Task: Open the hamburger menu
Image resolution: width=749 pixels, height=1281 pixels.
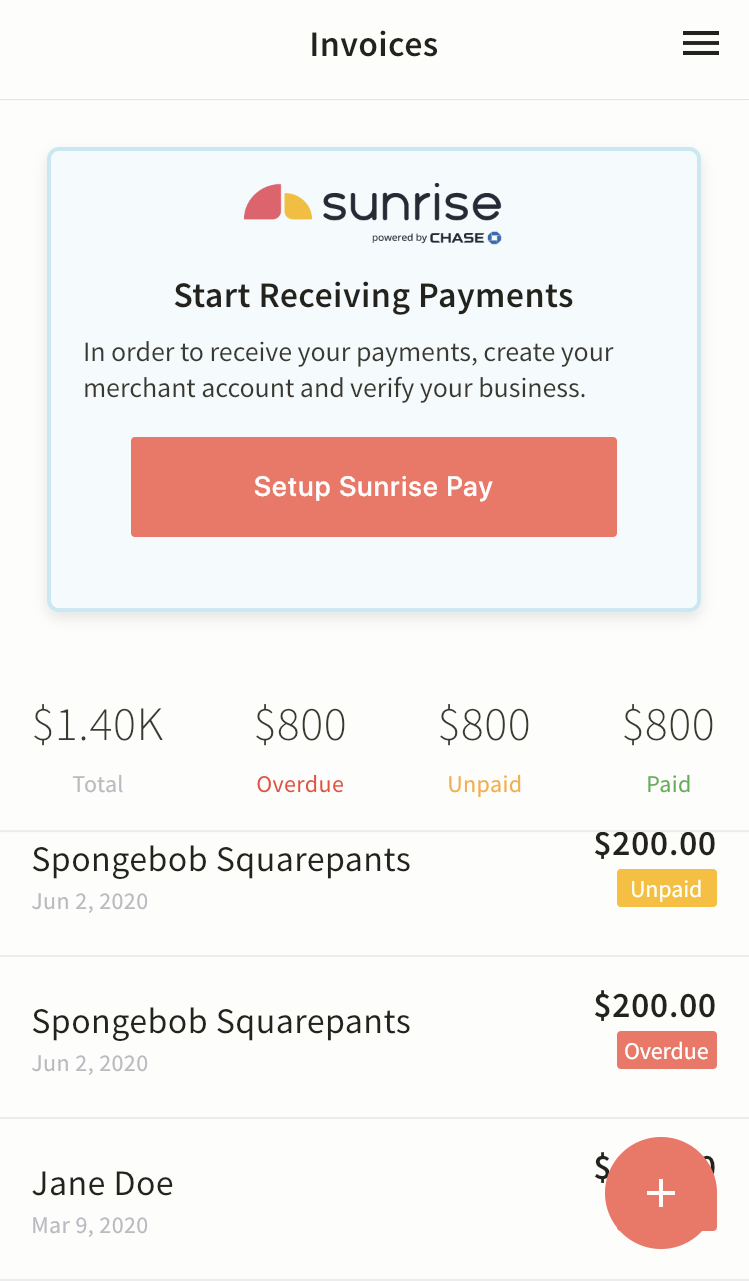Action: tap(700, 44)
